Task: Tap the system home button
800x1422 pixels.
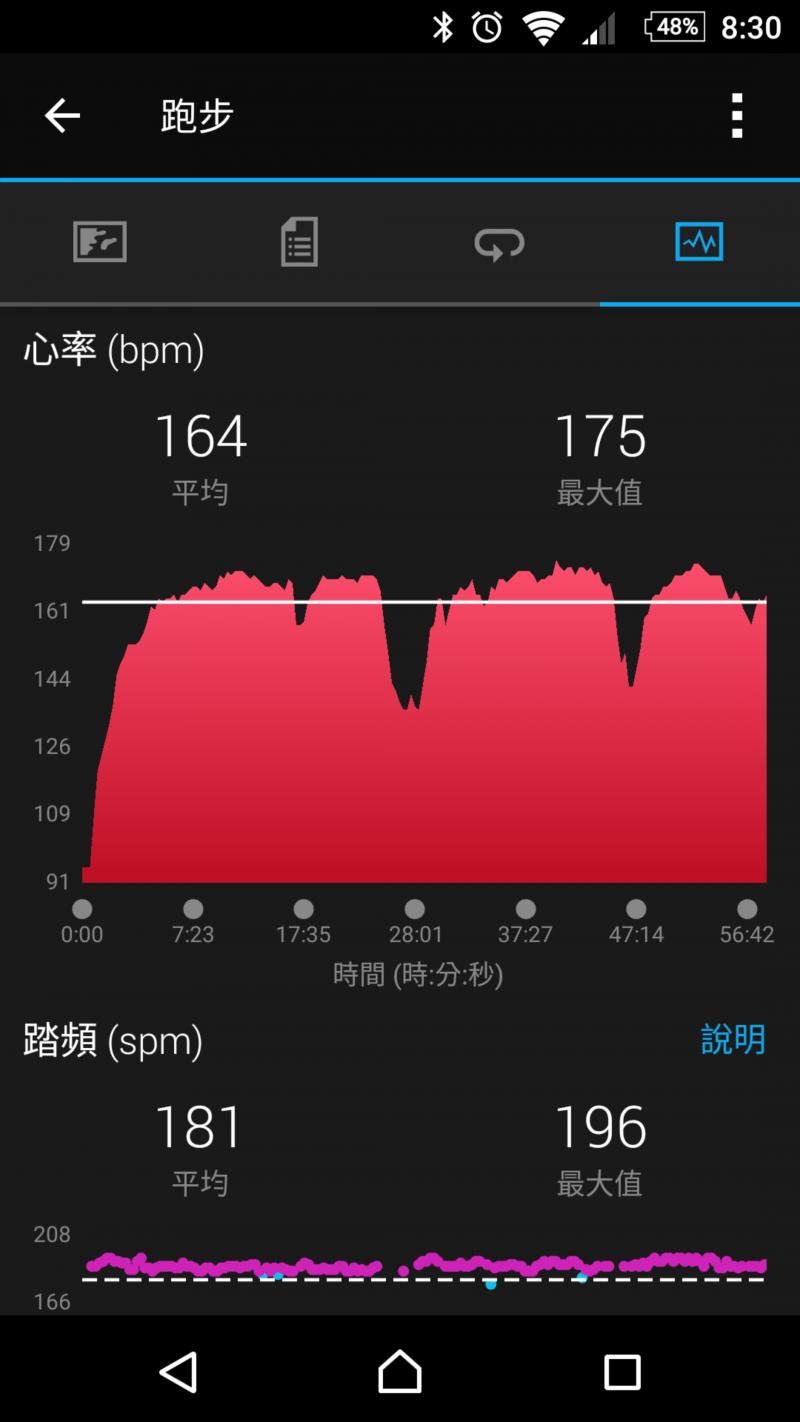Action: click(400, 1371)
